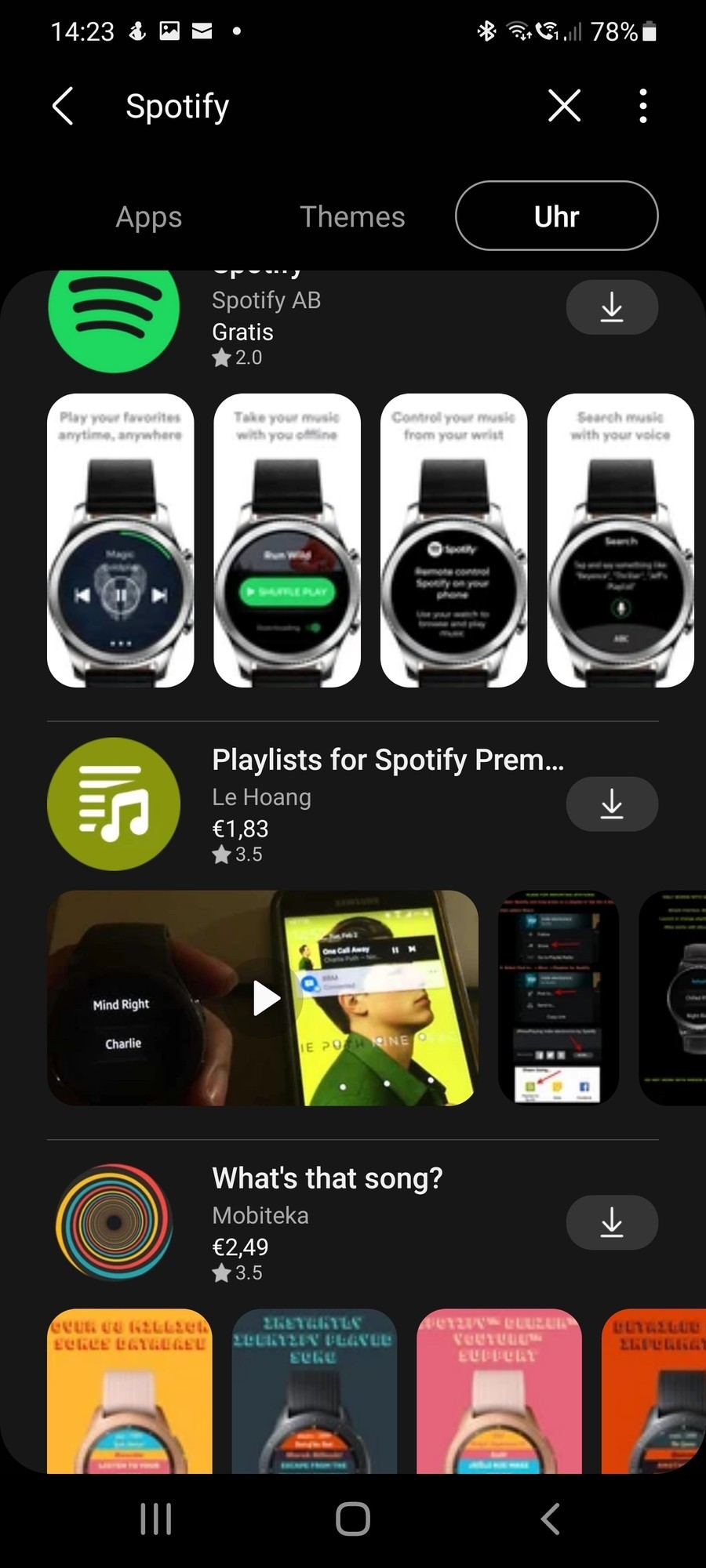Open the 'Play your favorites anytime' screenshot
706x1568 pixels.
click(120, 540)
